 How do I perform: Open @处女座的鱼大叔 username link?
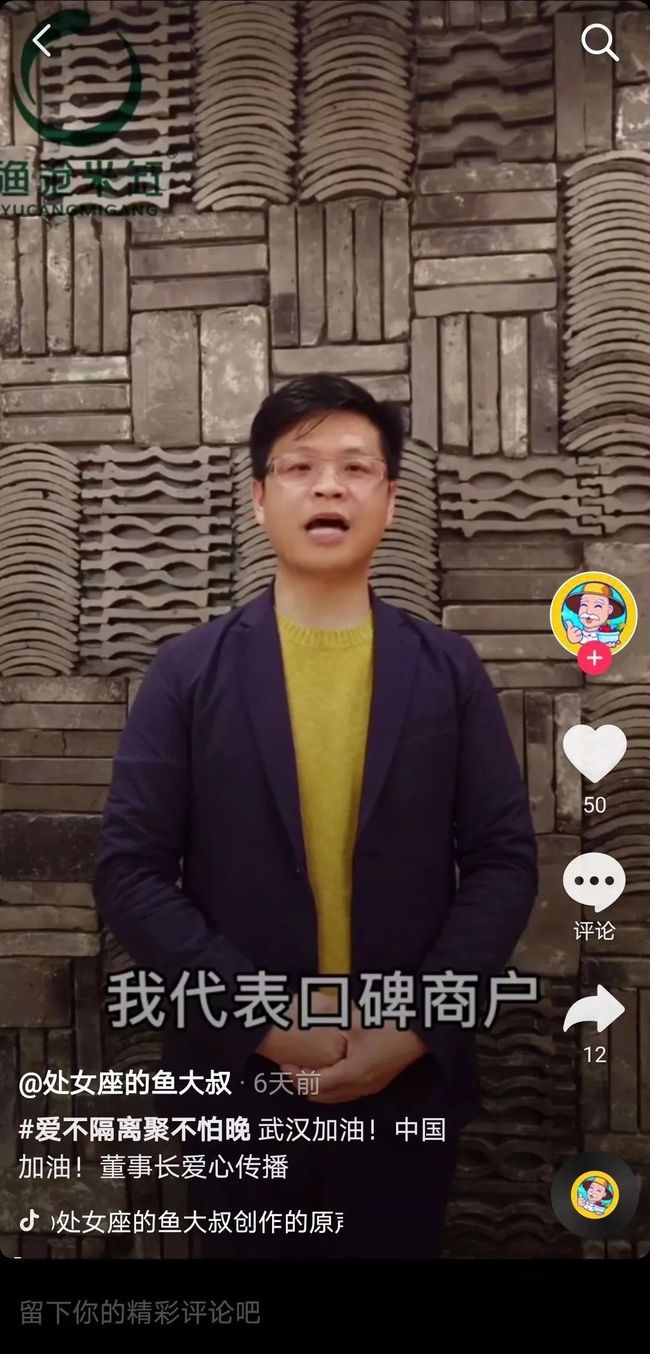125,1083
